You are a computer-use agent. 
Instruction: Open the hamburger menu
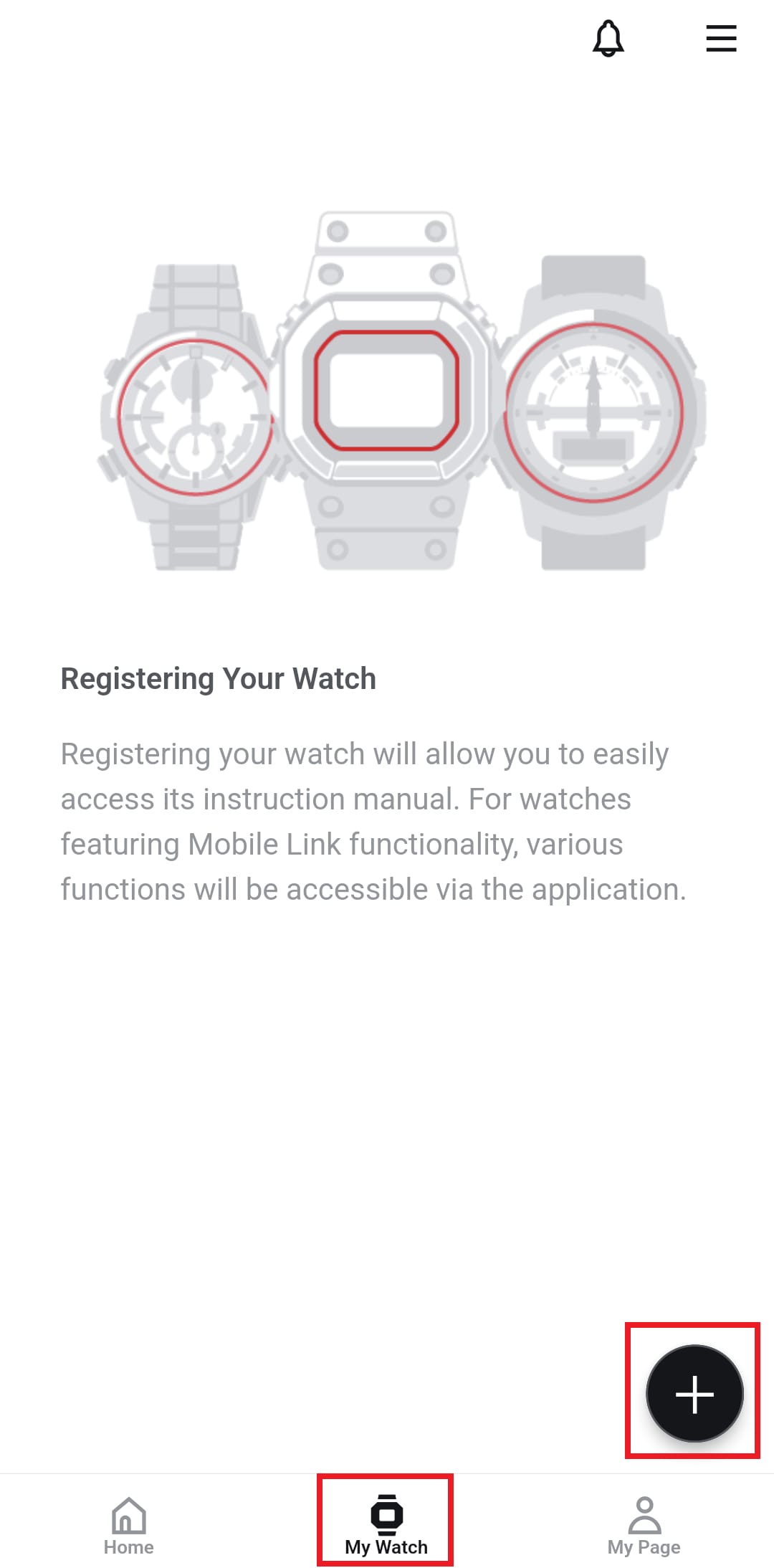pyautogui.click(x=721, y=39)
